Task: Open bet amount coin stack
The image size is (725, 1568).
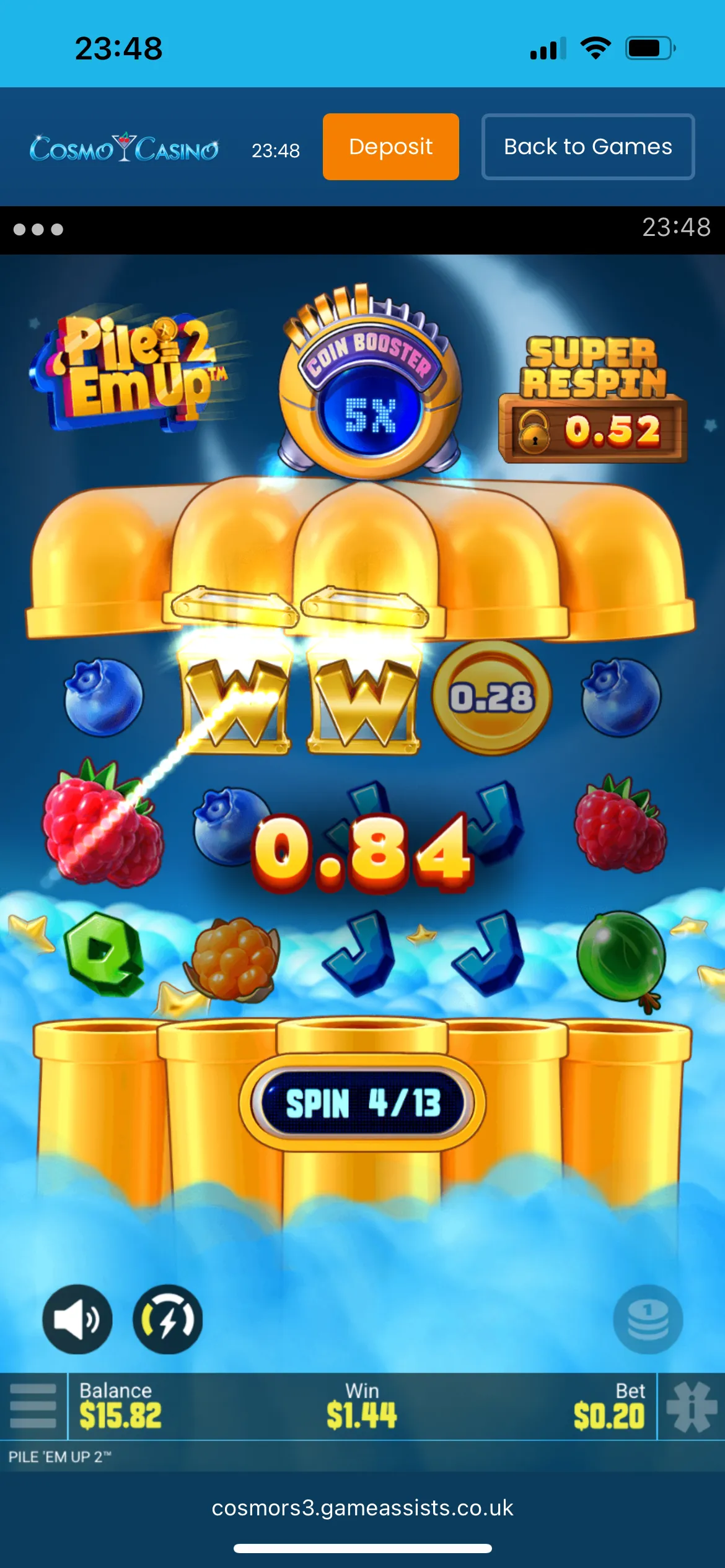Action: click(648, 1320)
